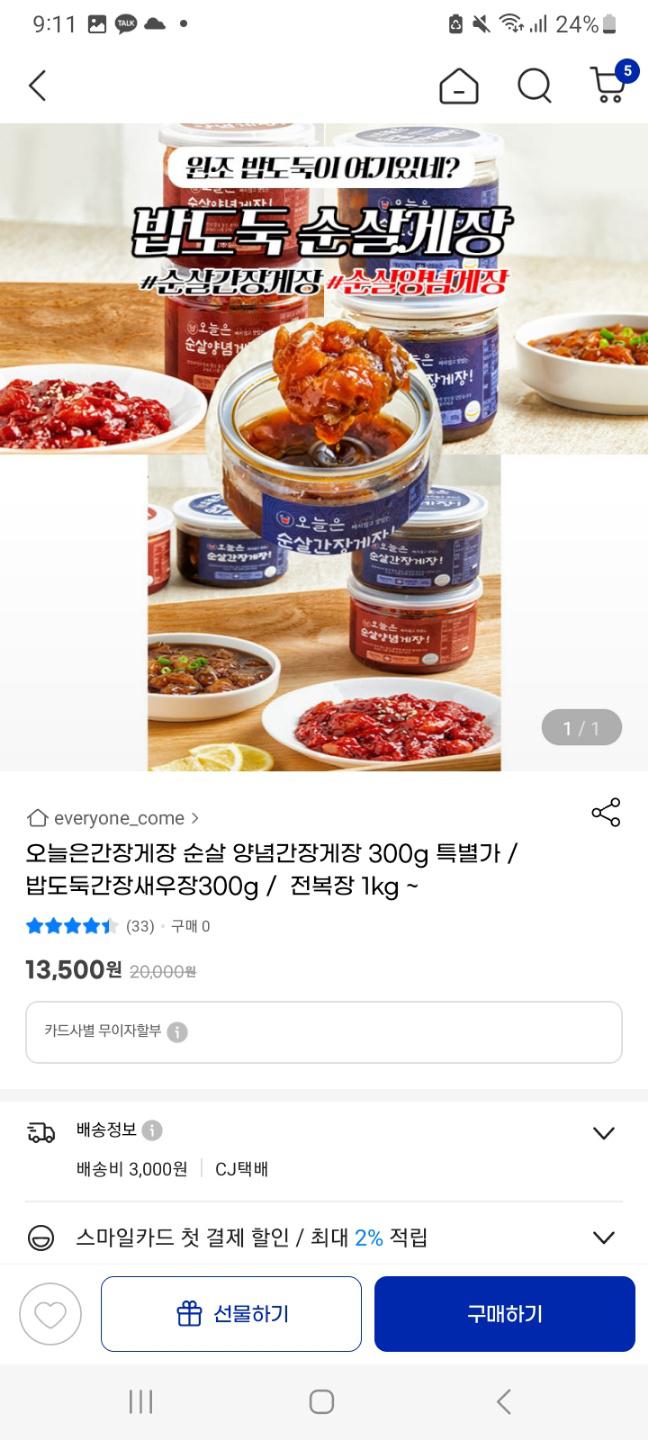
Task: Go to the phone home screen
Action: tap(322, 1402)
